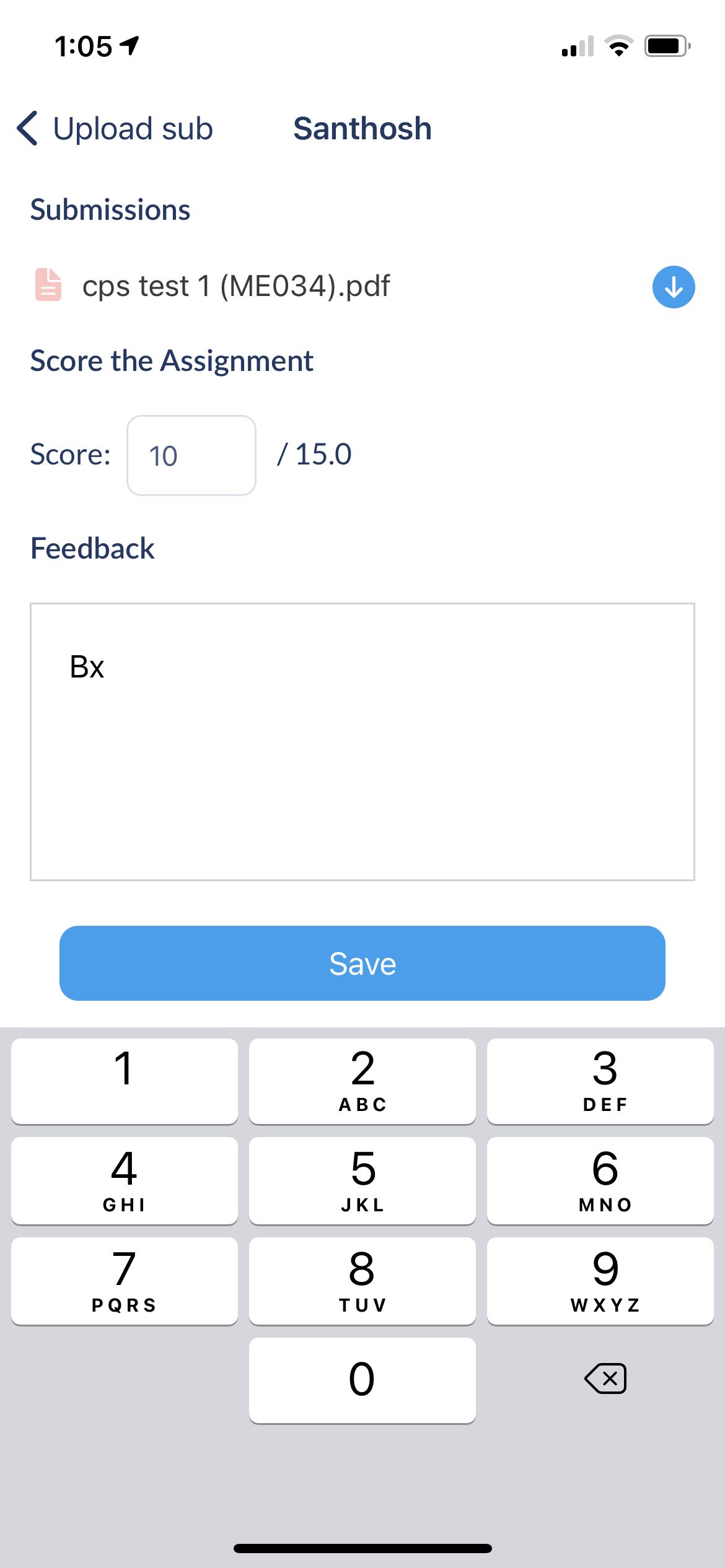Viewport: 725px width, 1568px height.
Task: Tap keypad number 1
Action: pyautogui.click(x=124, y=1081)
